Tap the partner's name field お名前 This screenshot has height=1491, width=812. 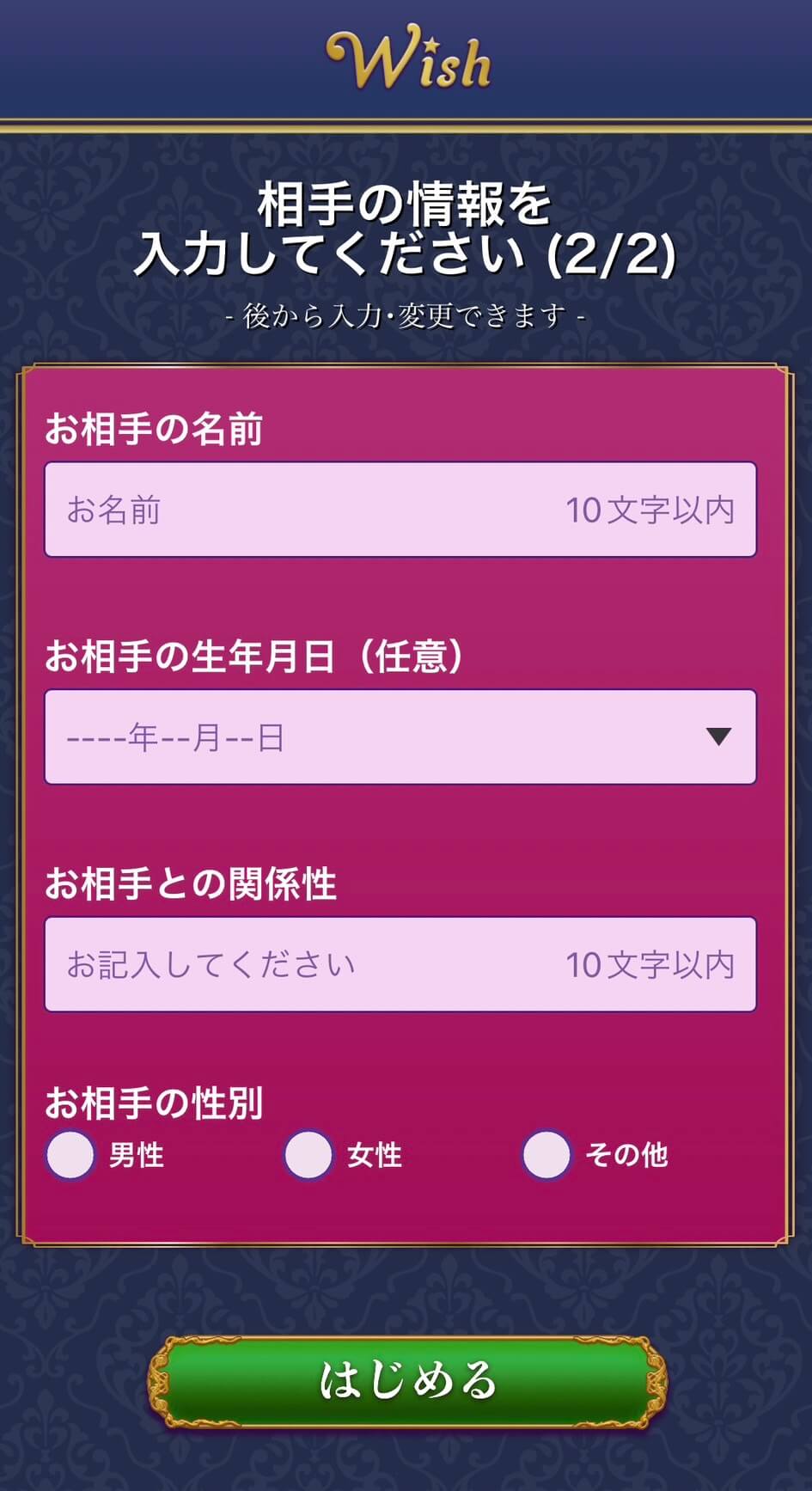400,510
